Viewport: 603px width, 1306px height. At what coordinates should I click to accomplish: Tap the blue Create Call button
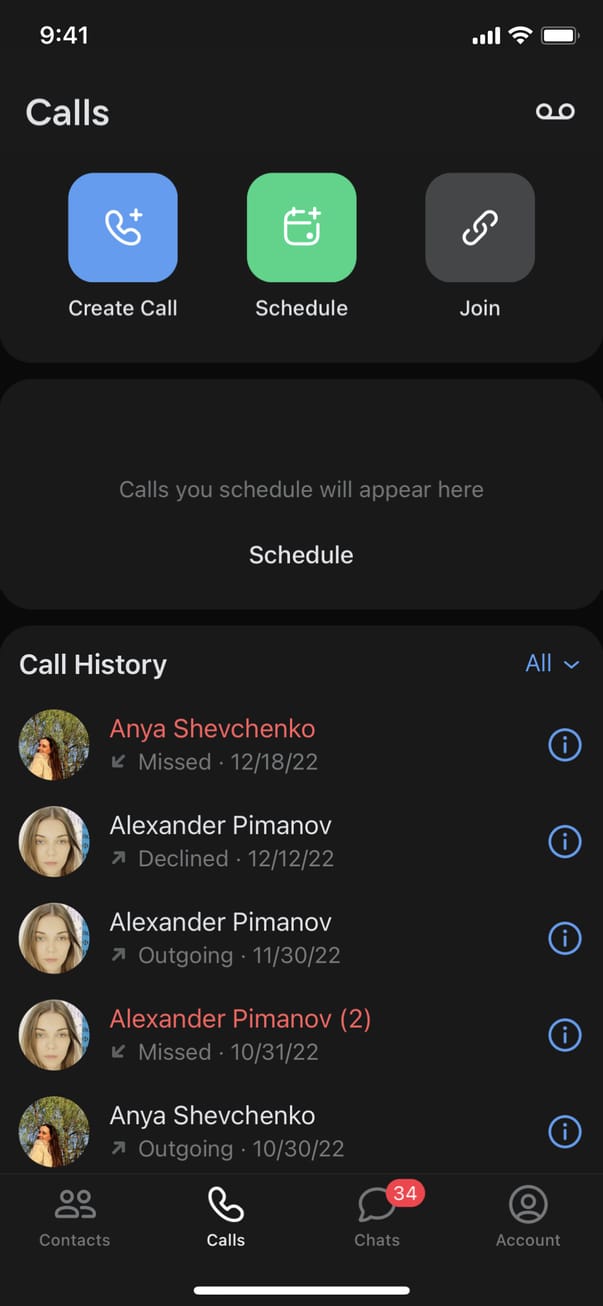coord(123,228)
